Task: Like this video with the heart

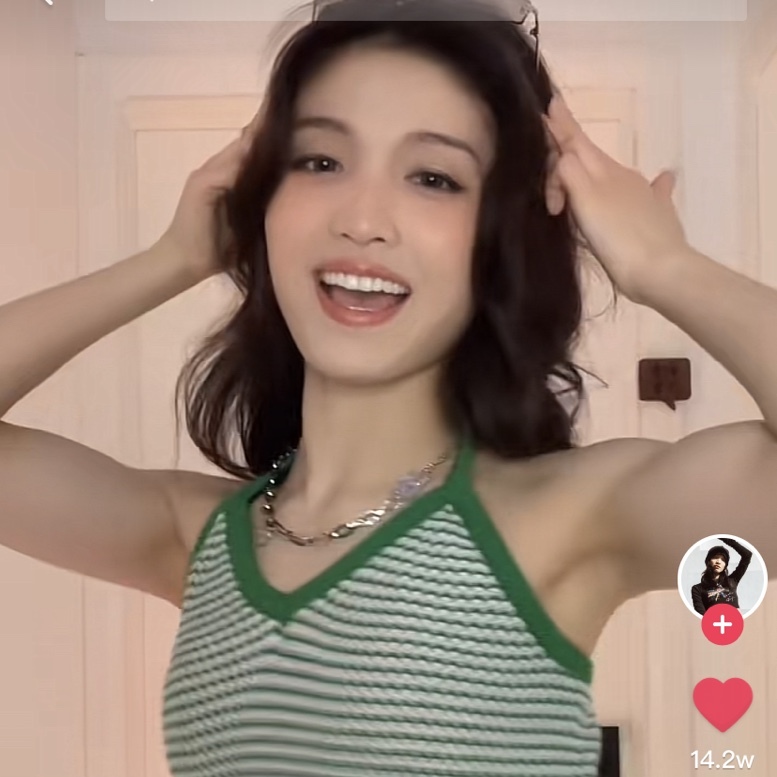Action: coord(722,704)
